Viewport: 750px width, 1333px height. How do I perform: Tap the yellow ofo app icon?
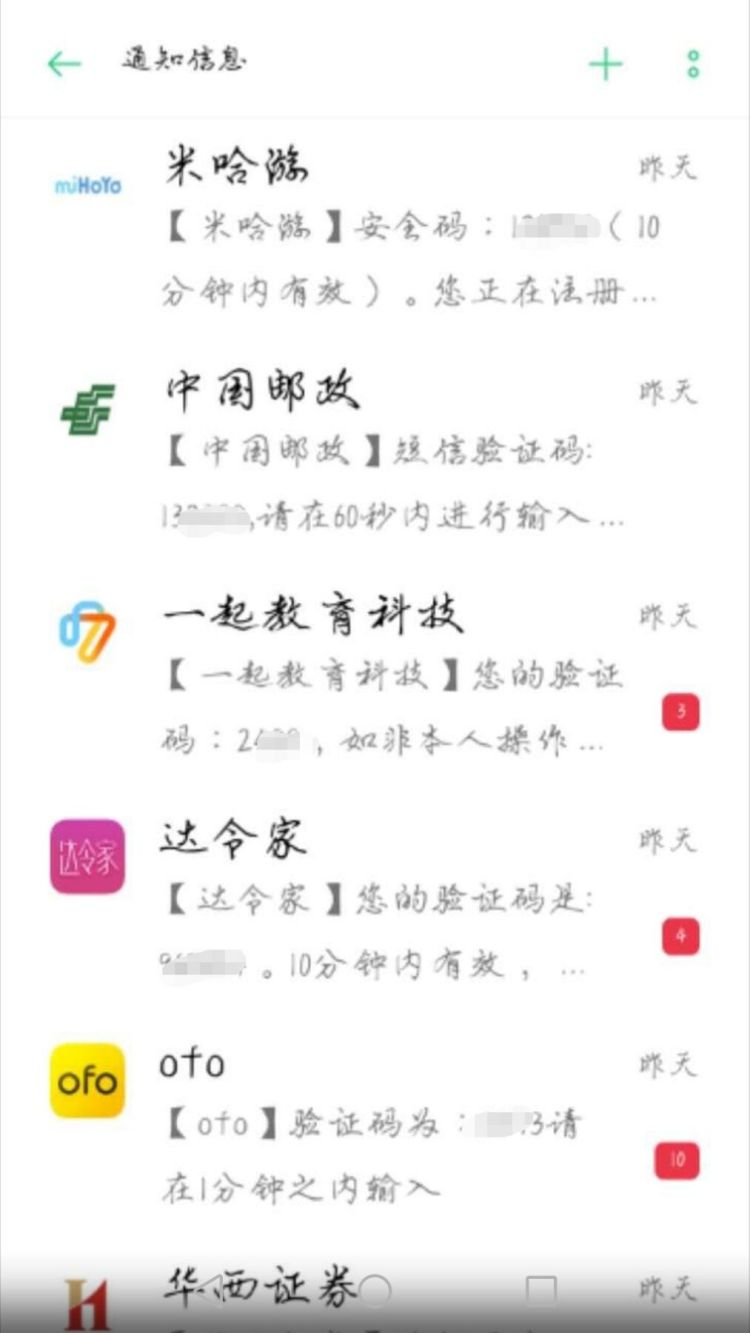coord(88,1080)
